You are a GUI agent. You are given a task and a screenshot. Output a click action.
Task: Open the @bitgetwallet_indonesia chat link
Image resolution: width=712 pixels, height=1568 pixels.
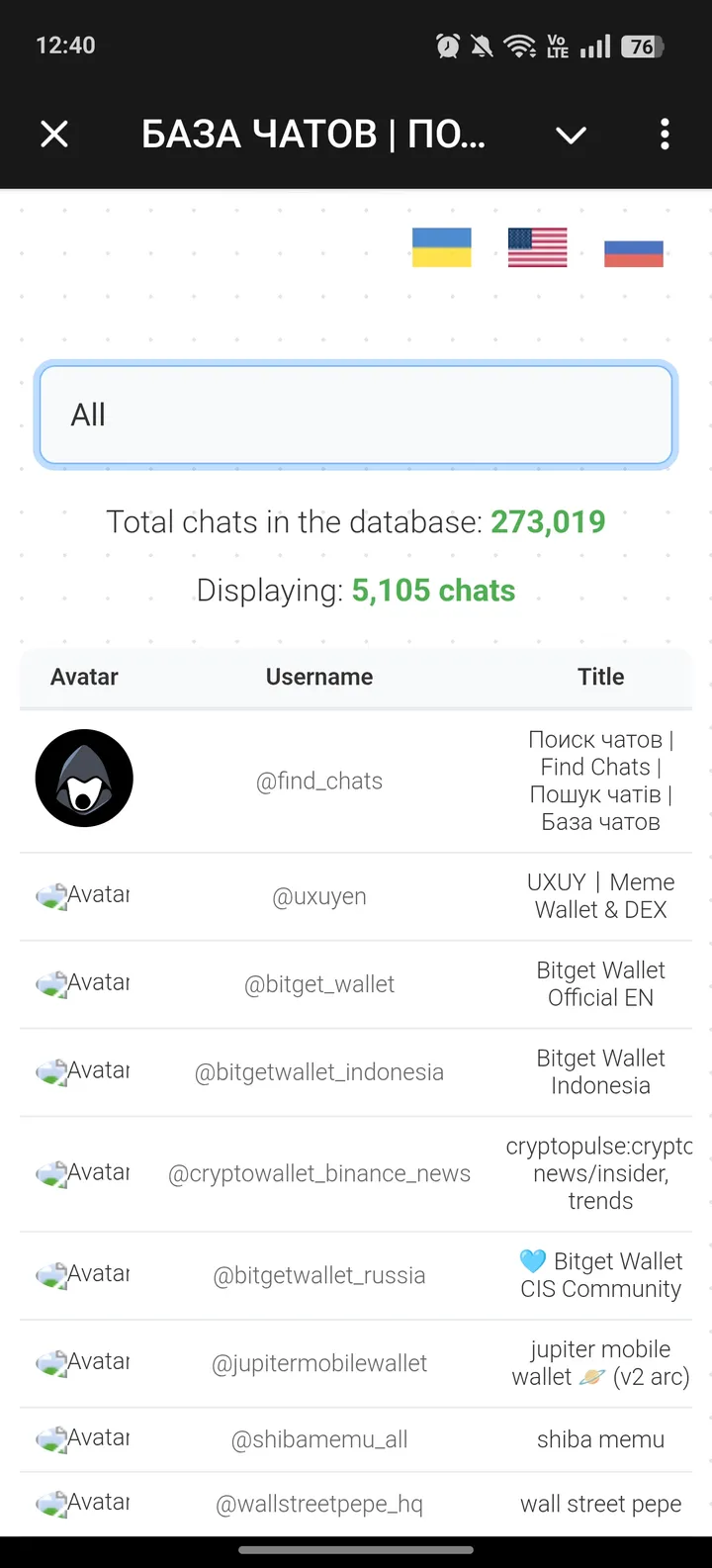(x=320, y=1071)
